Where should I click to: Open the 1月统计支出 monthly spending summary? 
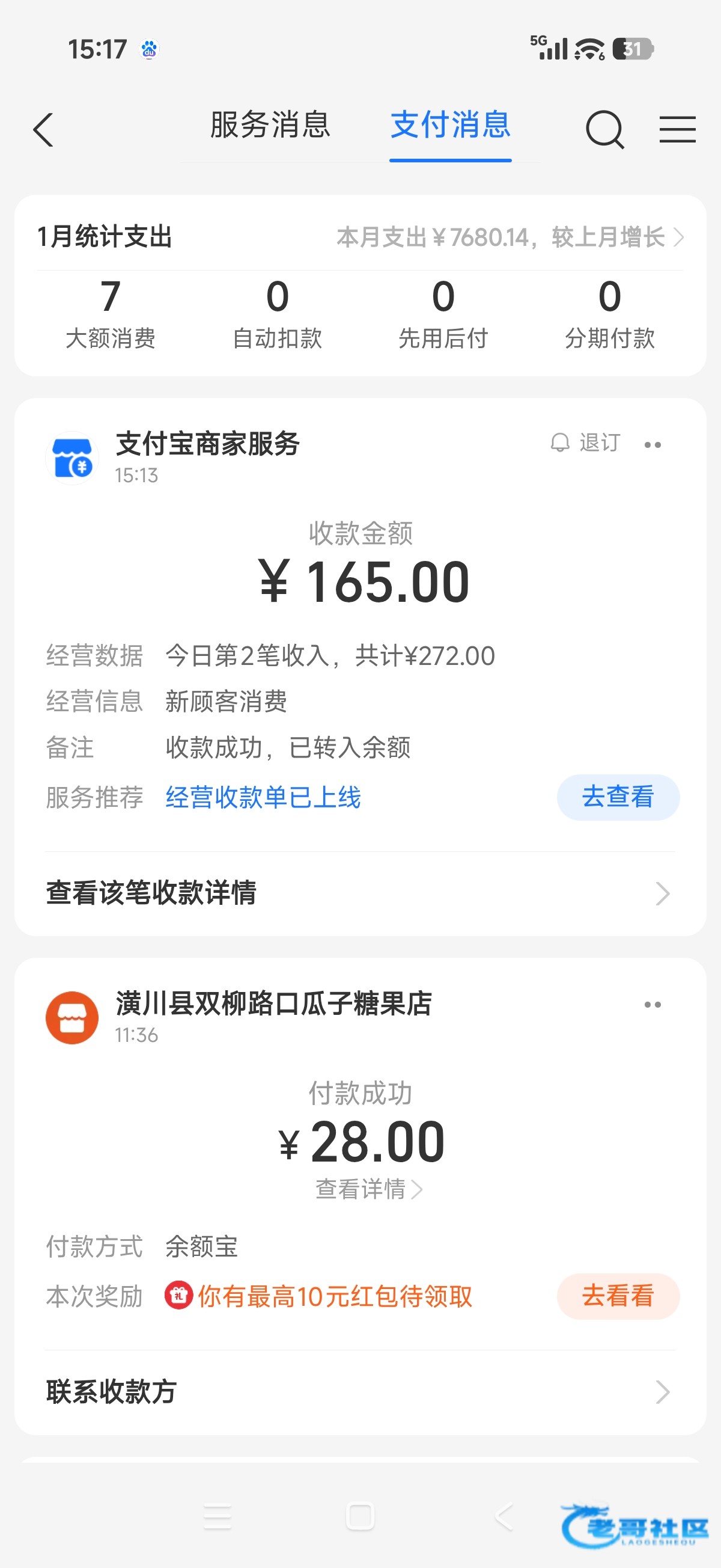pos(510,237)
